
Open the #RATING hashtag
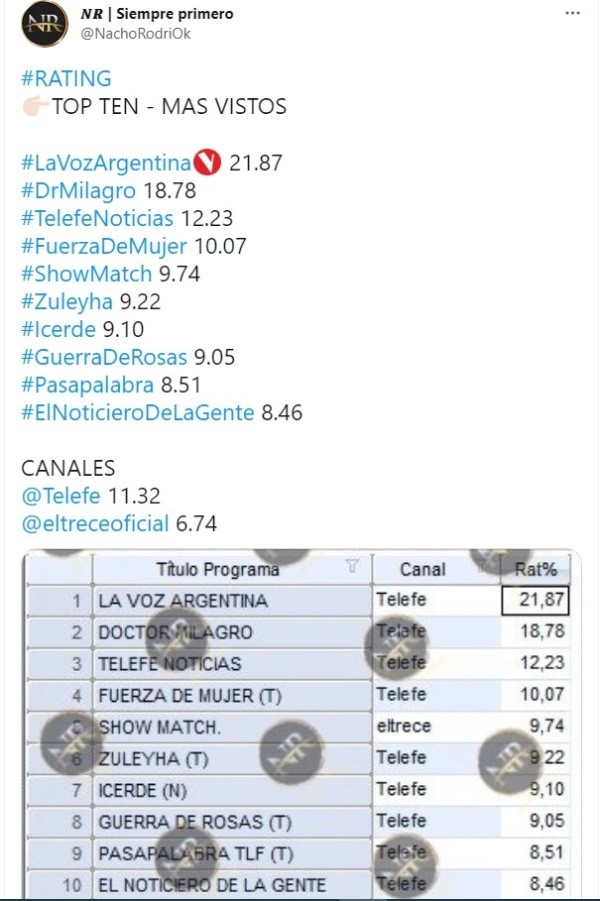[65, 78]
